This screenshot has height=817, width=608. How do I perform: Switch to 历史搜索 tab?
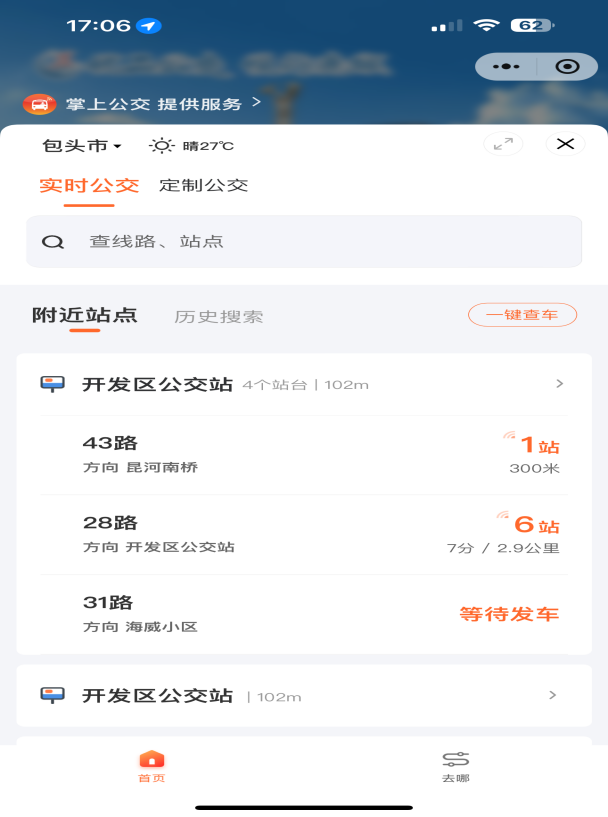(x=218, y=316)
